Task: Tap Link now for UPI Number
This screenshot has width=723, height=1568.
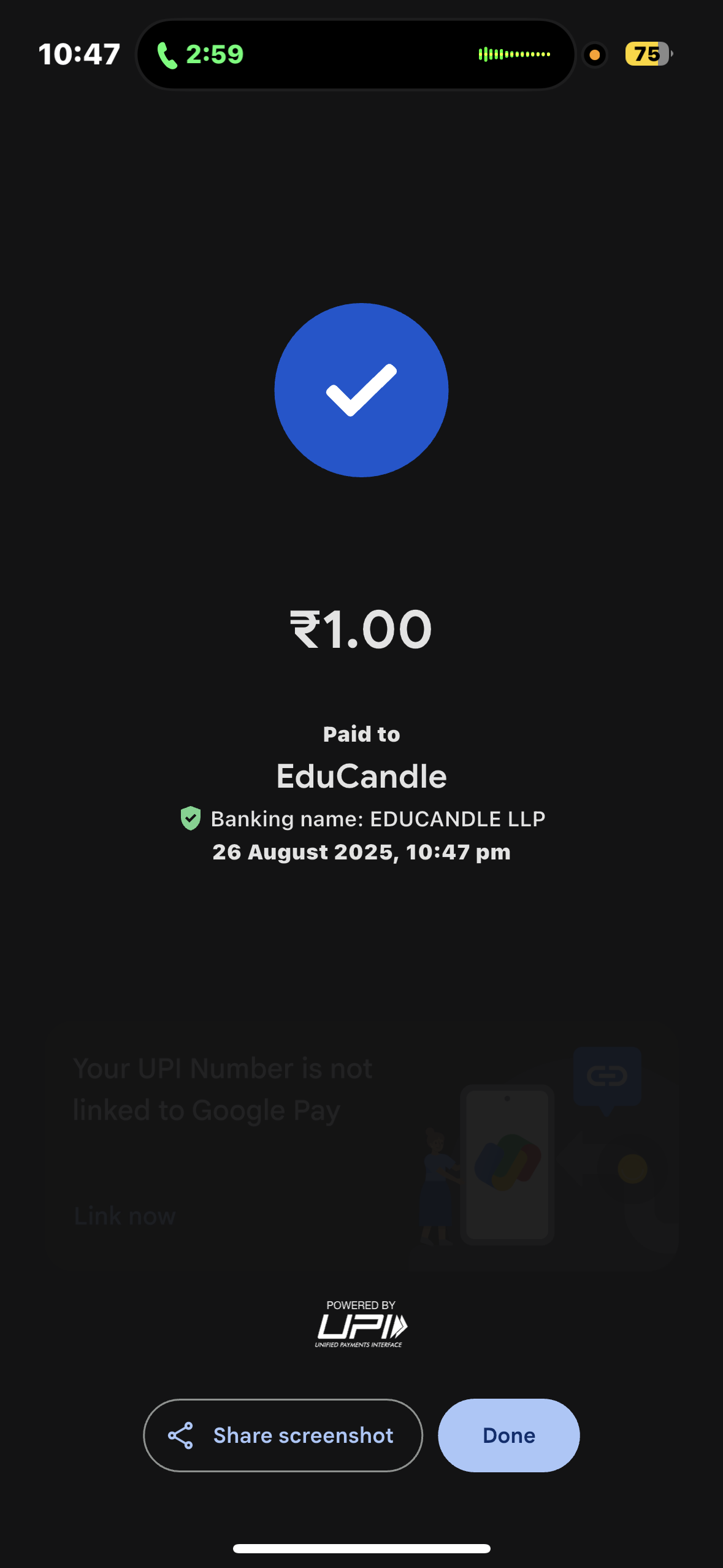Action: (x=124, y=1216)
